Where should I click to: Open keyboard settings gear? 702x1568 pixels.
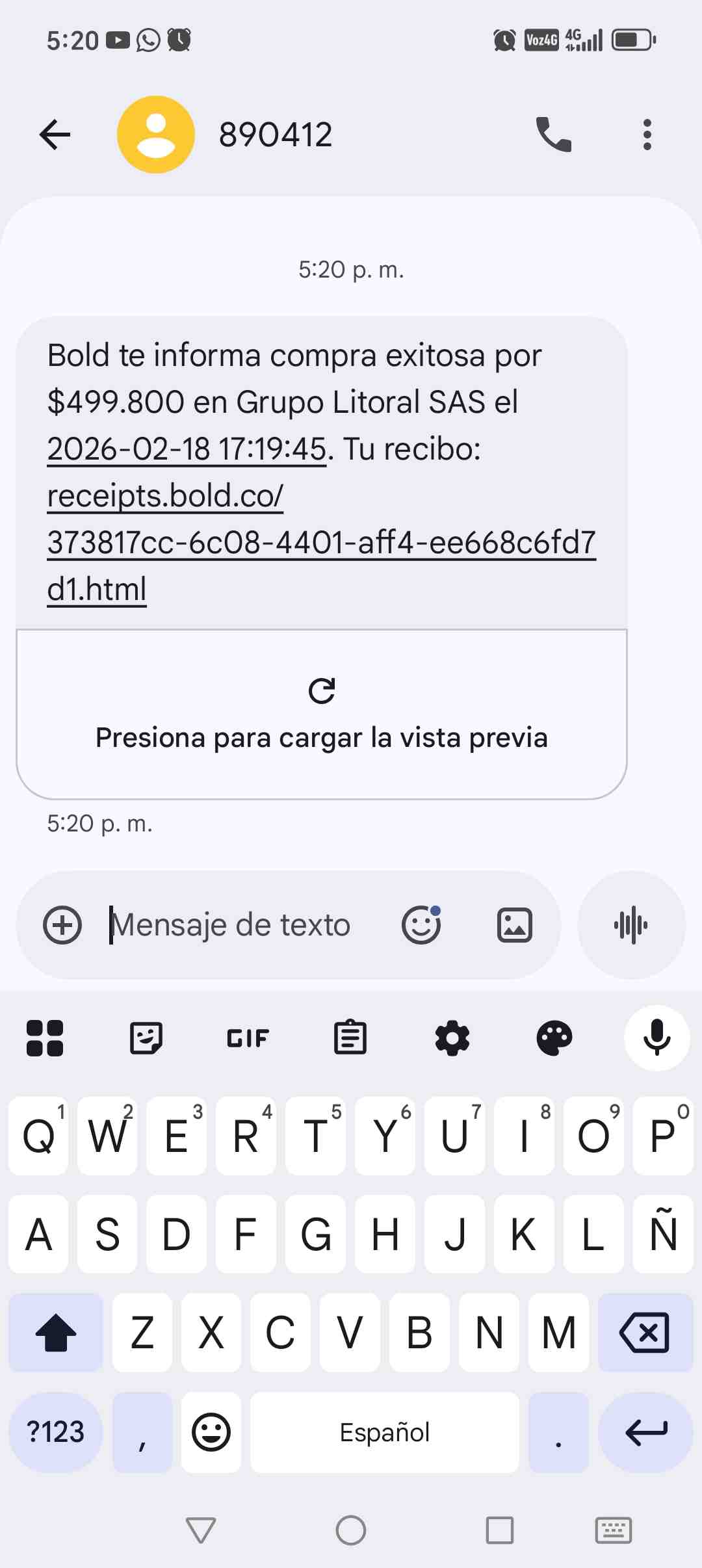point(452,1038)
